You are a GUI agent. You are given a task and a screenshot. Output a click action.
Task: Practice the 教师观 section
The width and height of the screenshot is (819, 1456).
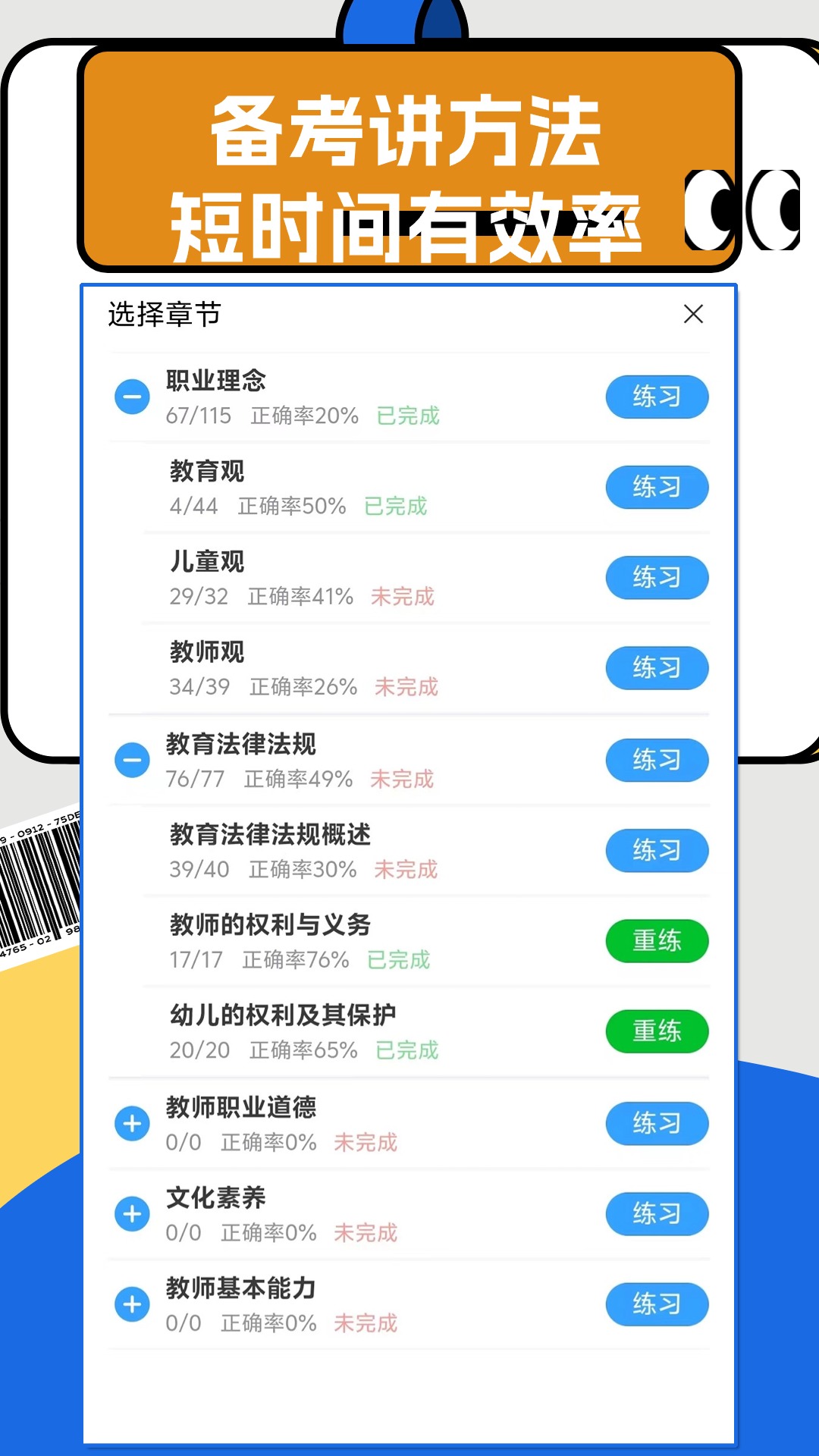[657, 668]
